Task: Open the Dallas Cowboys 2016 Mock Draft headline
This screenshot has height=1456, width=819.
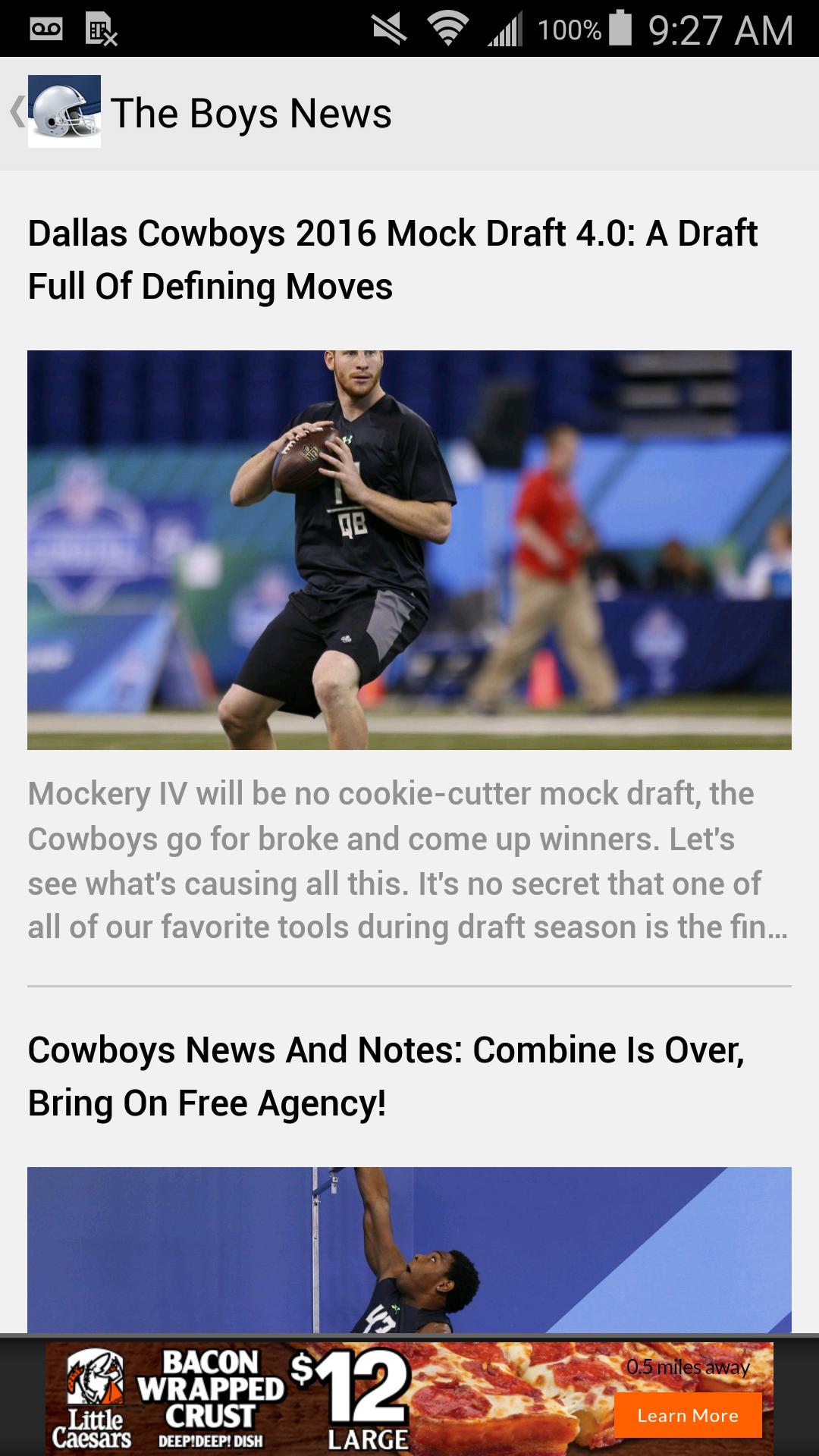Action: coord(393,259)
